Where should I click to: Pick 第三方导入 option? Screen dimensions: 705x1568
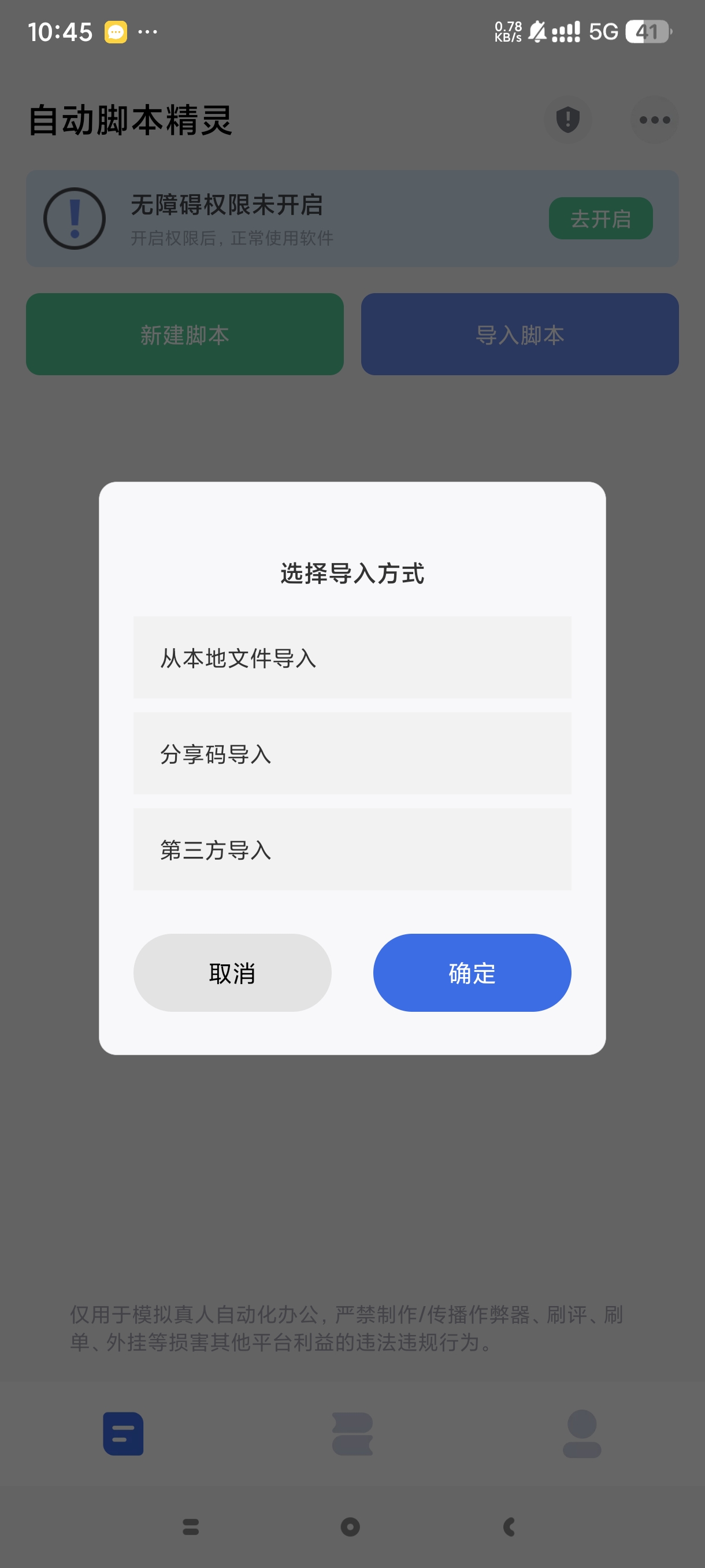(x=351, y=850)
